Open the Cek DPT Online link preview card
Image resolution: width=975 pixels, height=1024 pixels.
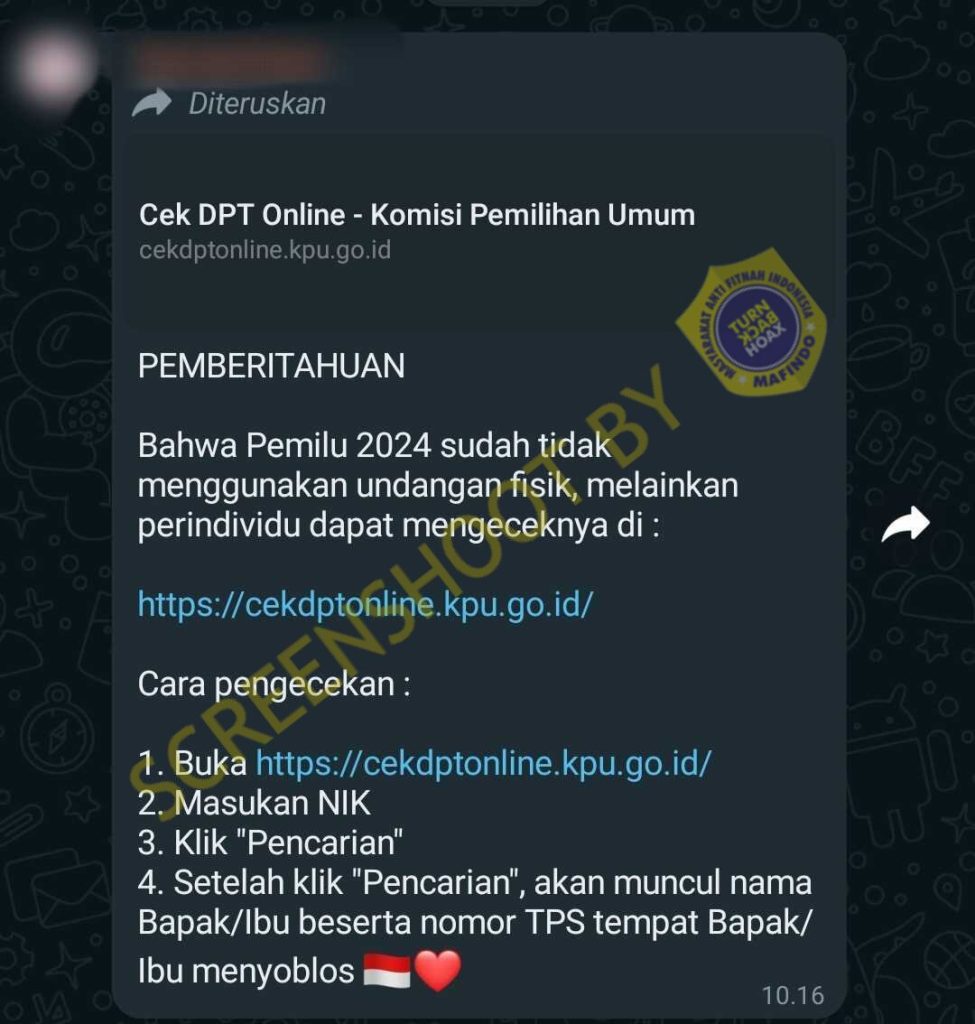(417, 231)
